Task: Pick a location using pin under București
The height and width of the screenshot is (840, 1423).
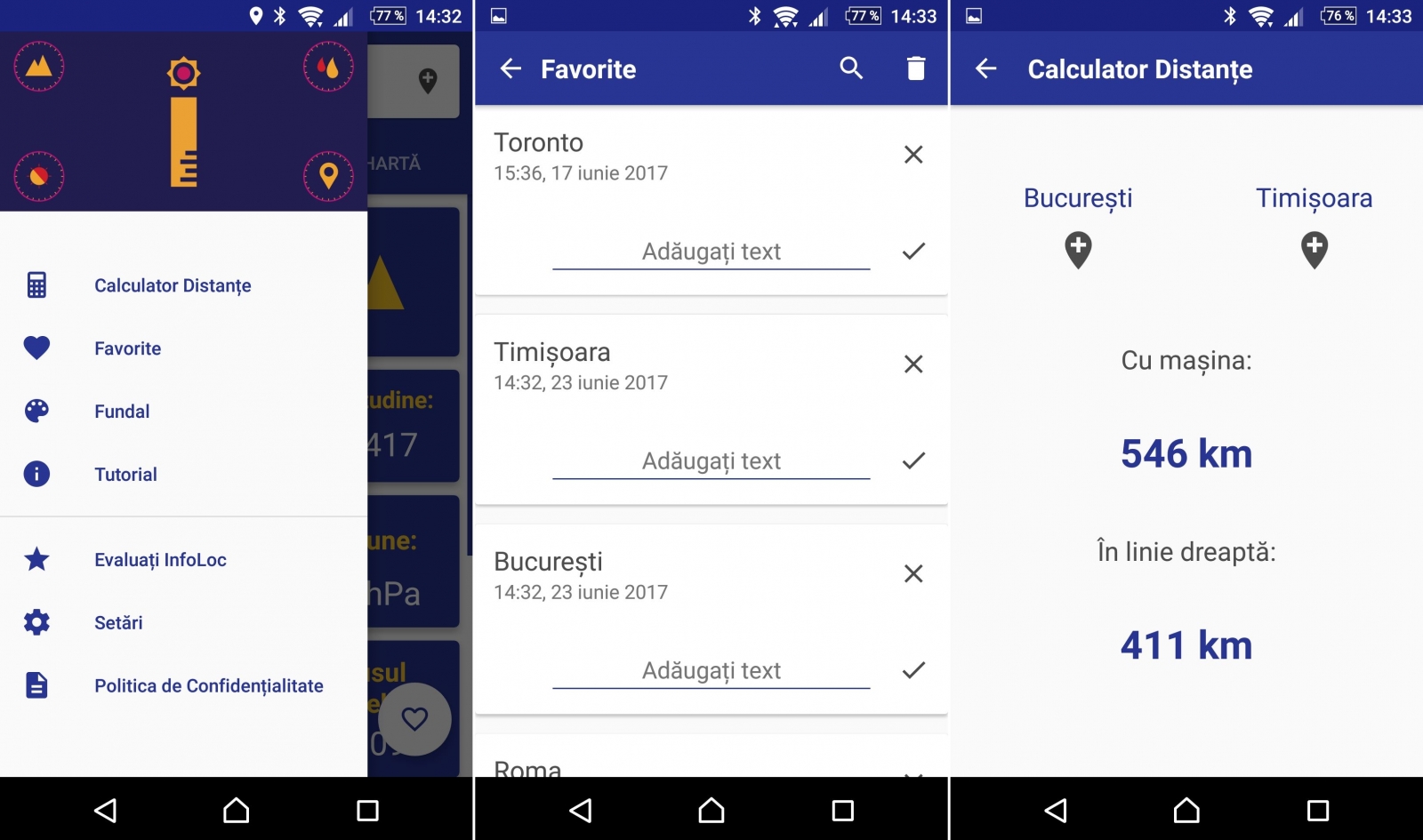Action: click(1078, 250)
